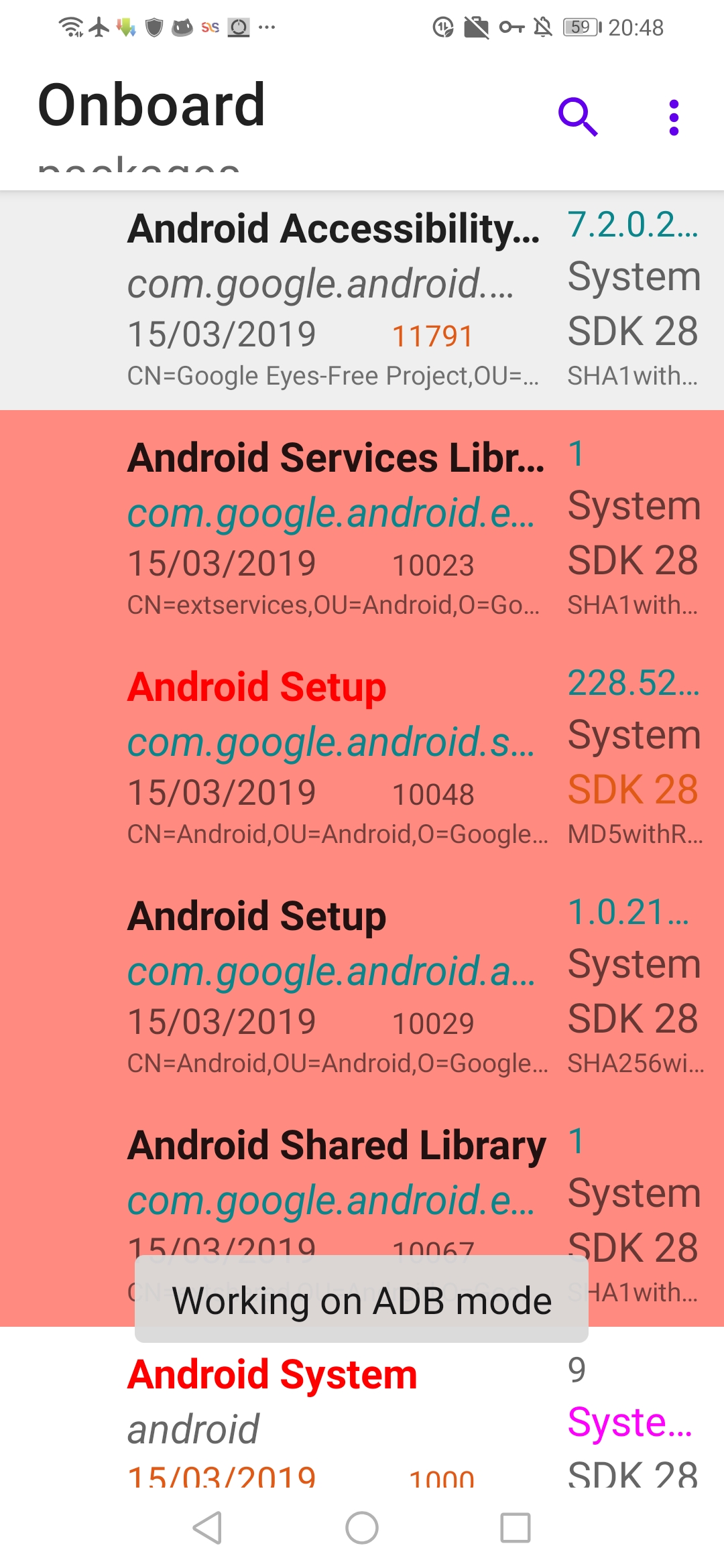
Task: Tap version 7.2.0.2 of Android Accessibility
Action: point(630,226)
